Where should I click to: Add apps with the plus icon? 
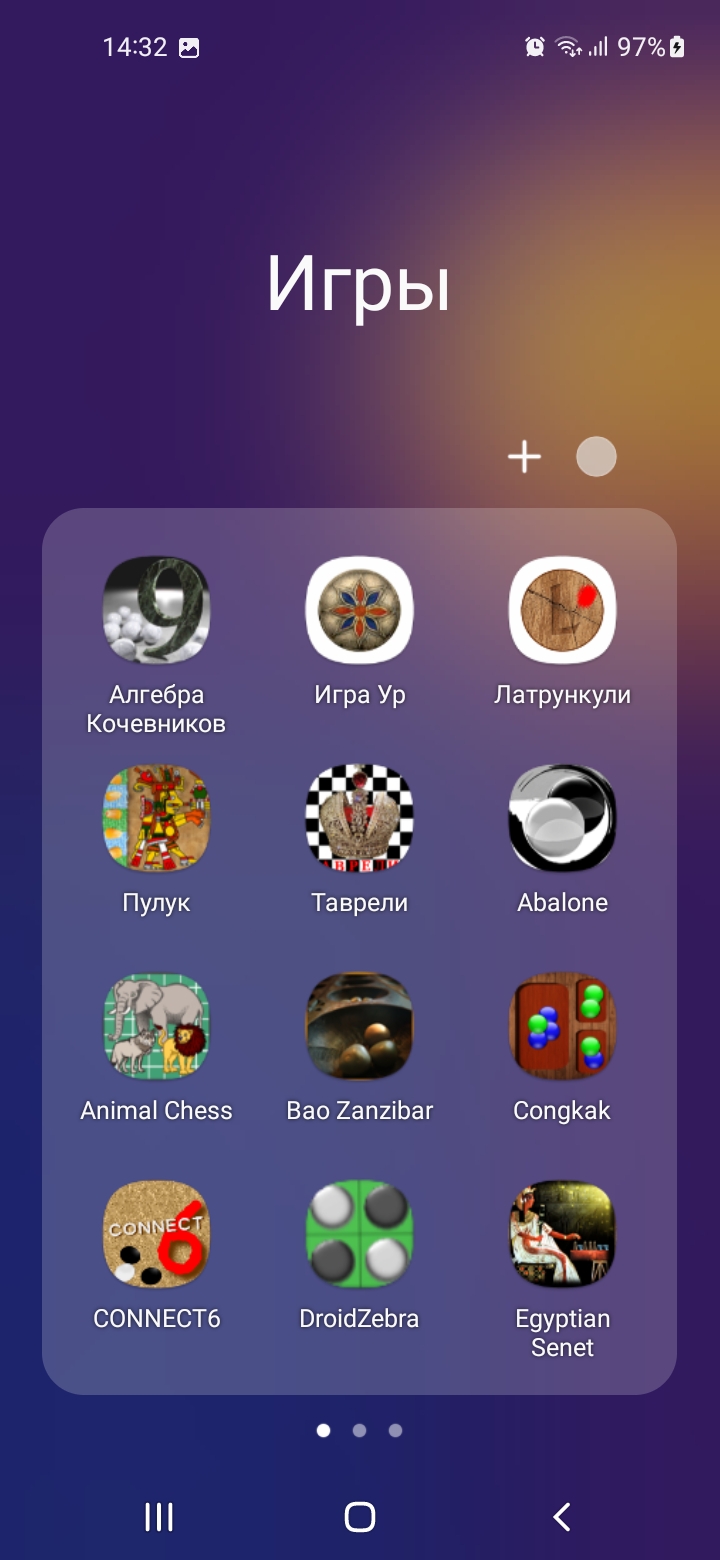point(524,457)
